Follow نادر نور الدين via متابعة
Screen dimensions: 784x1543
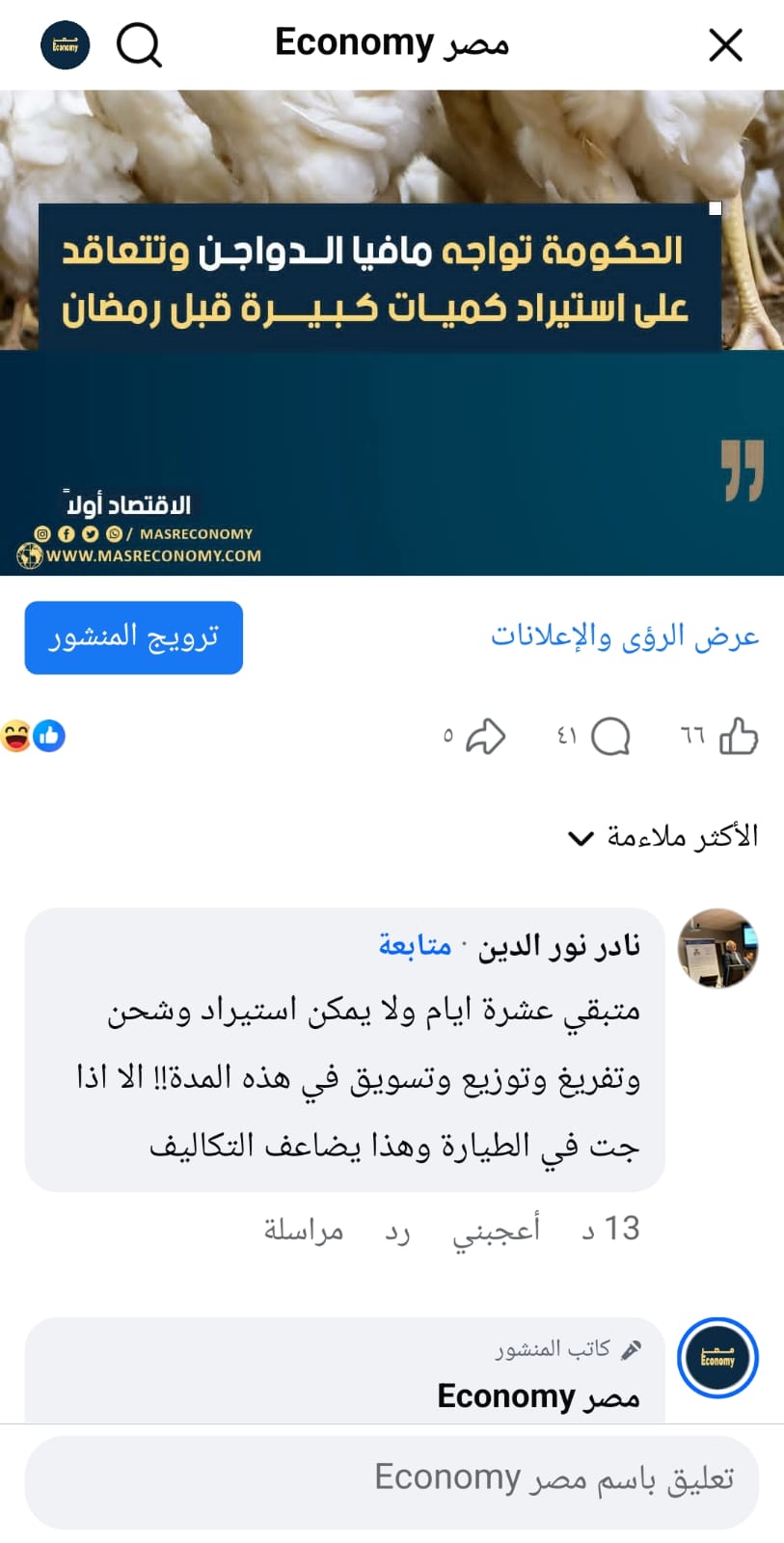(415, 946)
